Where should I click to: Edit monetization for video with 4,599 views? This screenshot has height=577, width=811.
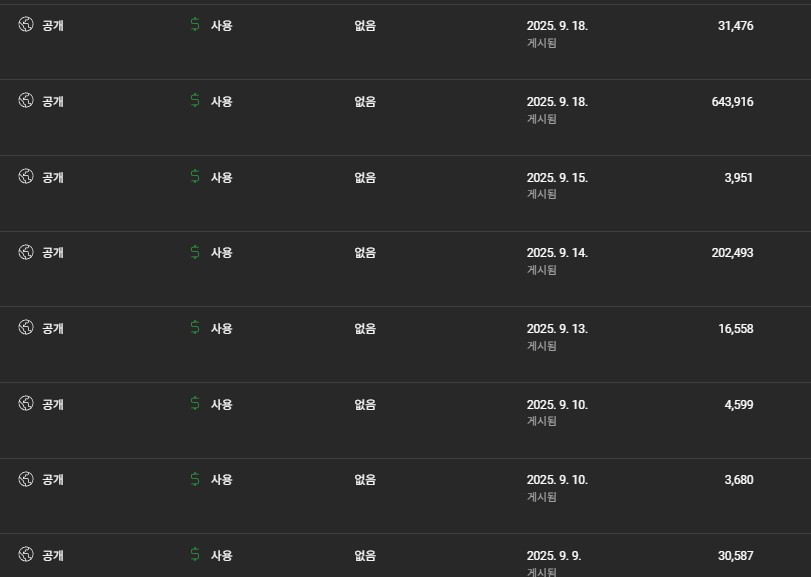coord(211,404)
